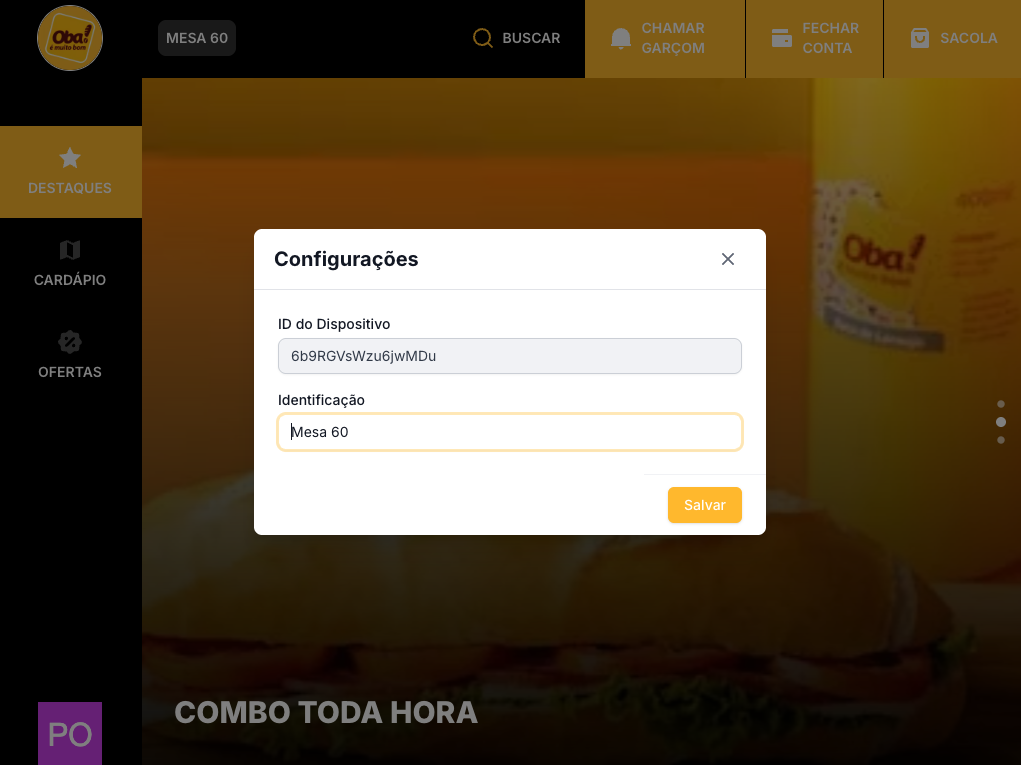
Task: Select Fechar Conta to close the bill
Action: click(x=815, y=38)
